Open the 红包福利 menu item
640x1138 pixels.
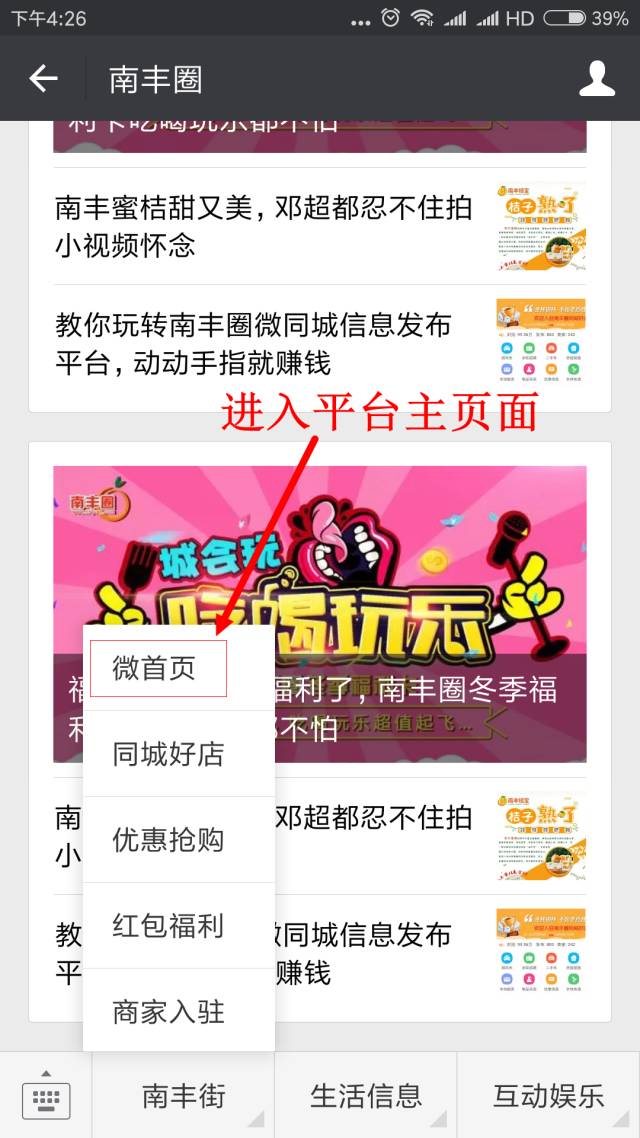point(179,925)
